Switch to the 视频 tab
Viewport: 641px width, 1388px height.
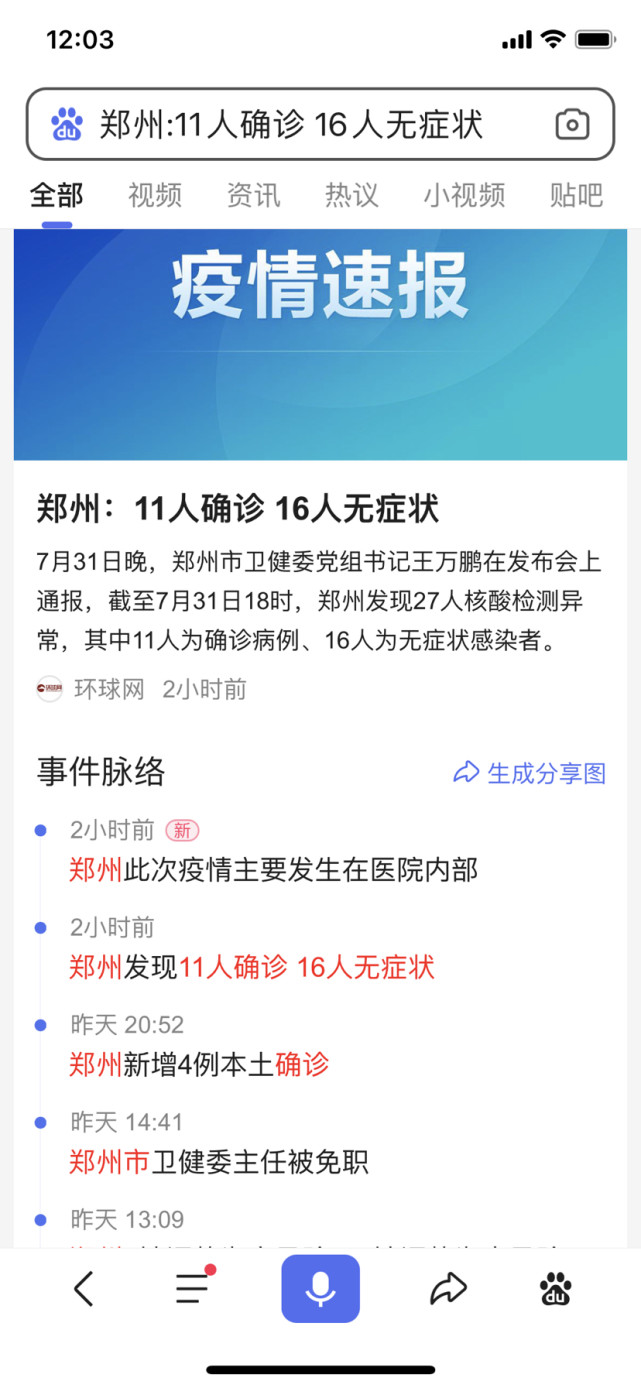coord(154,194)
